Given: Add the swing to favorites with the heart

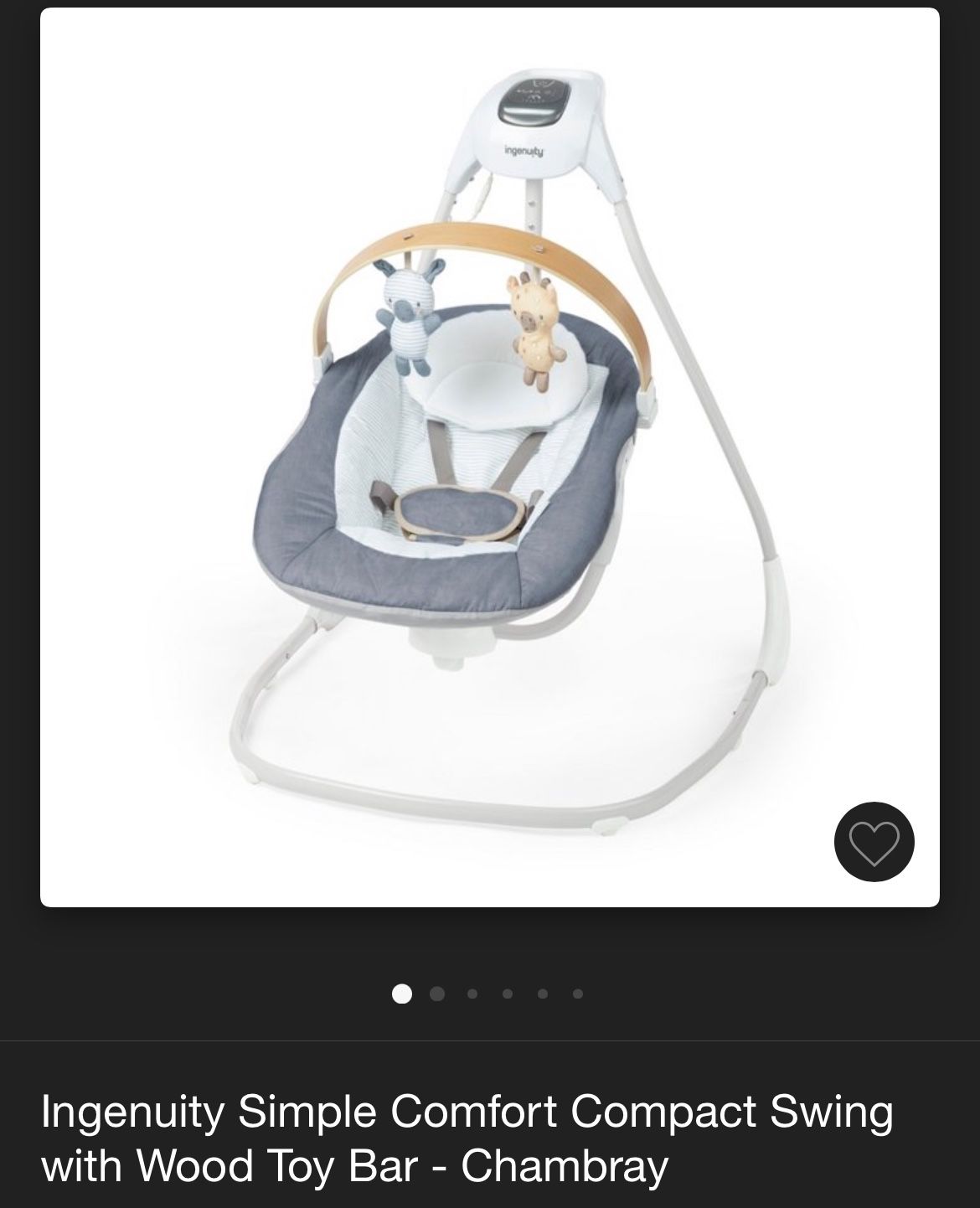Looking at the screenshot, I should (874, 842).
